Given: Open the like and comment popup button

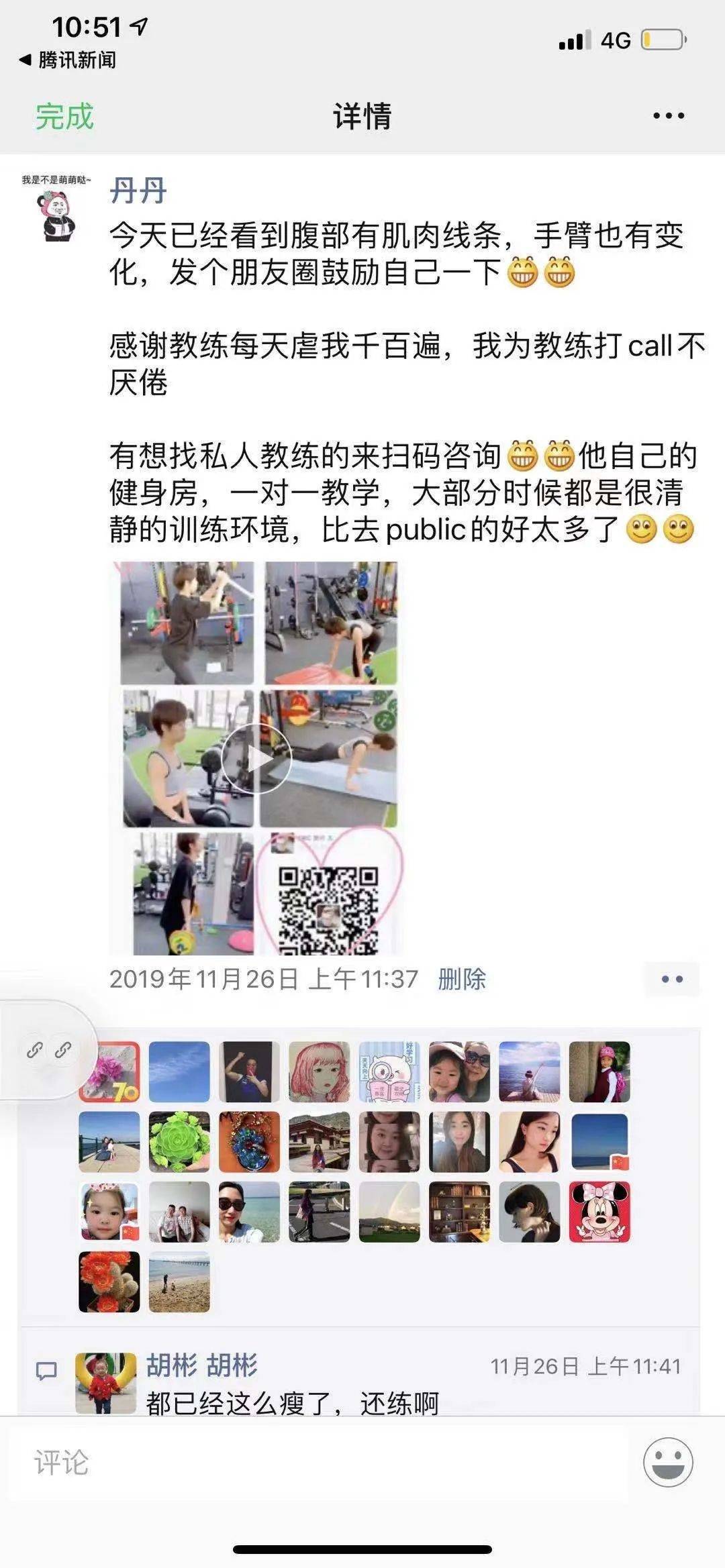Looking at the screenshot, I should click(671, 979).
